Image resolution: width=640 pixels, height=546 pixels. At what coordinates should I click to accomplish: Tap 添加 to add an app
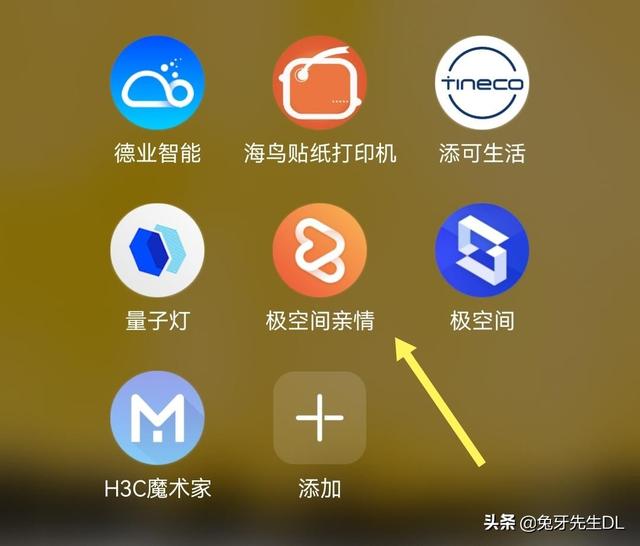pos(320,418)
